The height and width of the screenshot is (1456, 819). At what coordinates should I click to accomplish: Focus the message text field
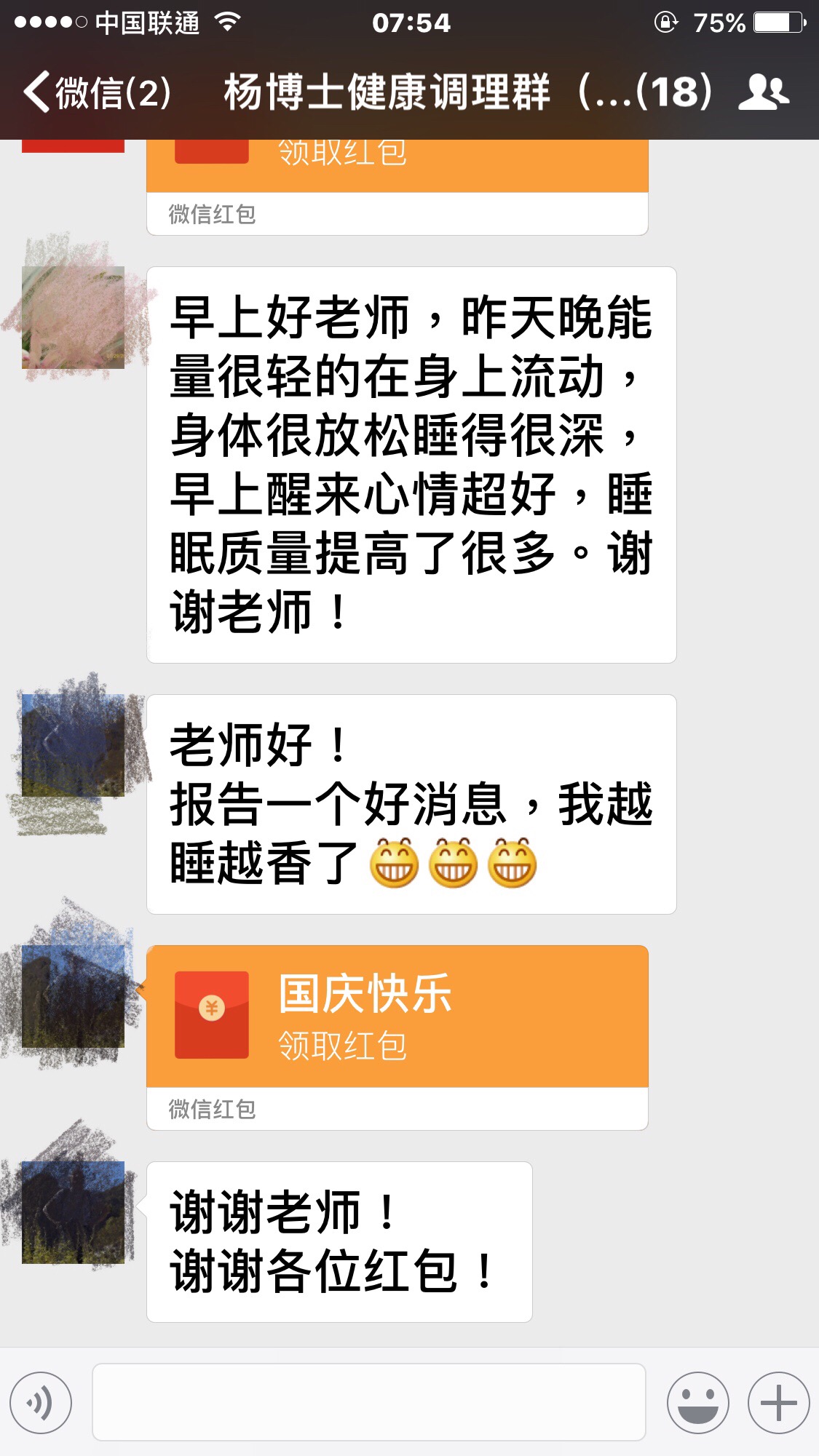pyautogui.click(x=368, y=1402)
